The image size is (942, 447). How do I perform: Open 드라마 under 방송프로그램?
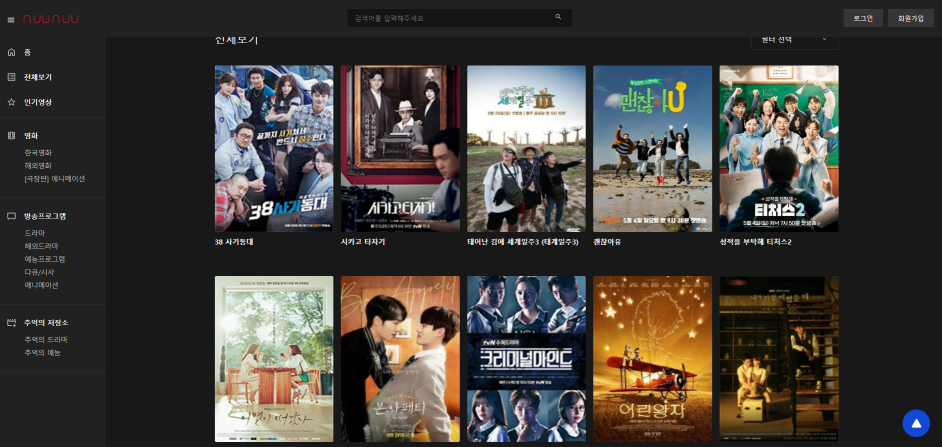pos(35,233)
